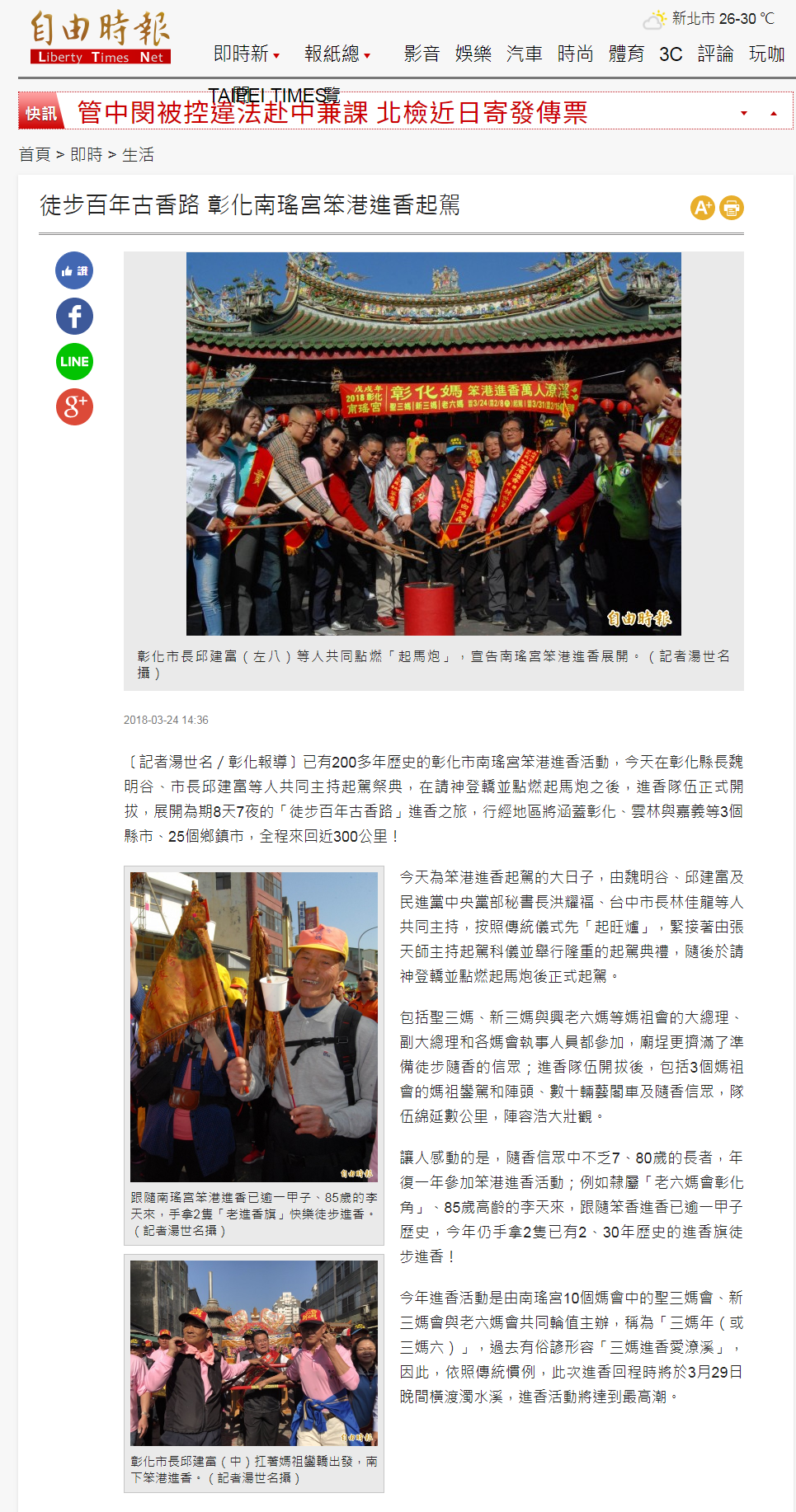
Task: Expand the 報紙總覽 menu
Action: pos(337,54)
